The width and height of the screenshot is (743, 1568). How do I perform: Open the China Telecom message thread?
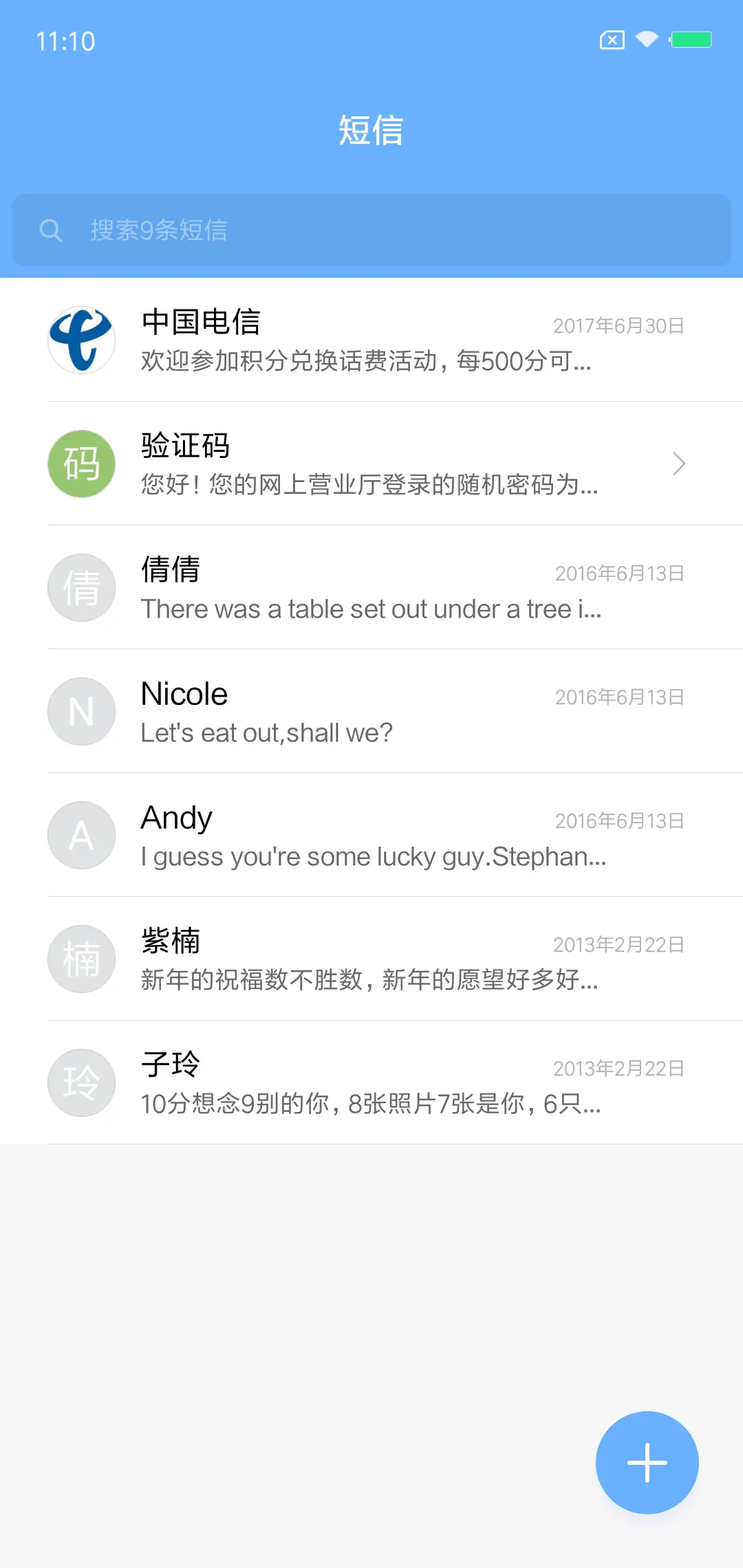coord(371,340)
